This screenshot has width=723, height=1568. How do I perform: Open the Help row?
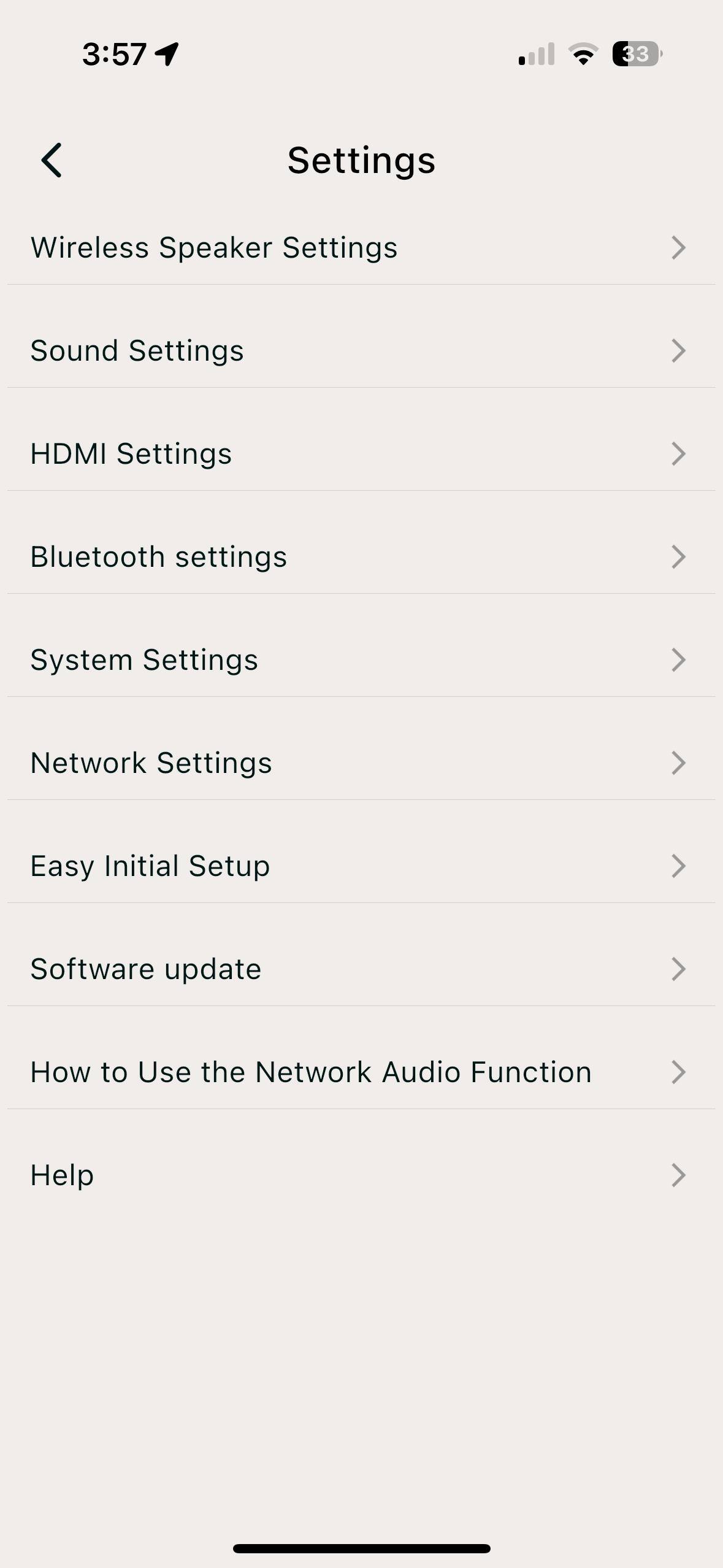pyautogui.click(x=361, y=1175)
